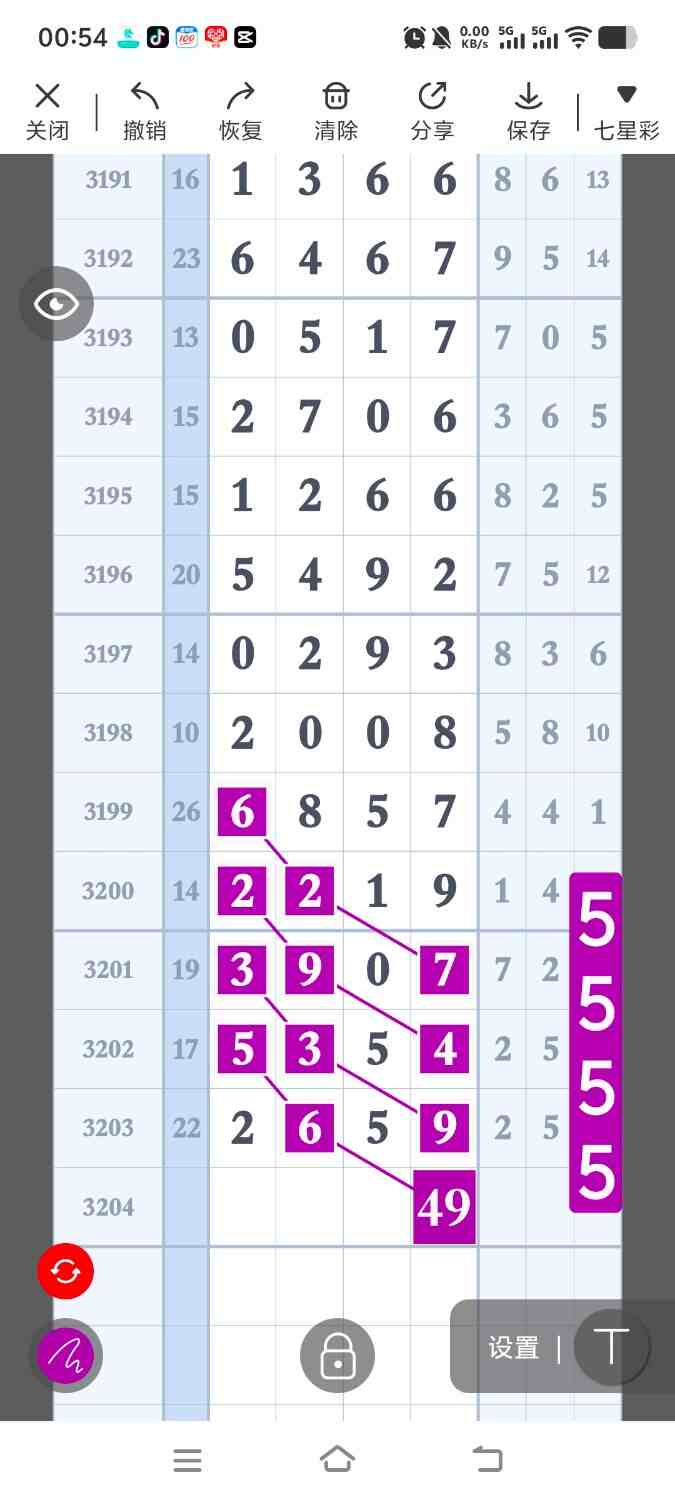Close the chart editor
The height and width of the screenshot is (1500, 675).
pos(47,111)
